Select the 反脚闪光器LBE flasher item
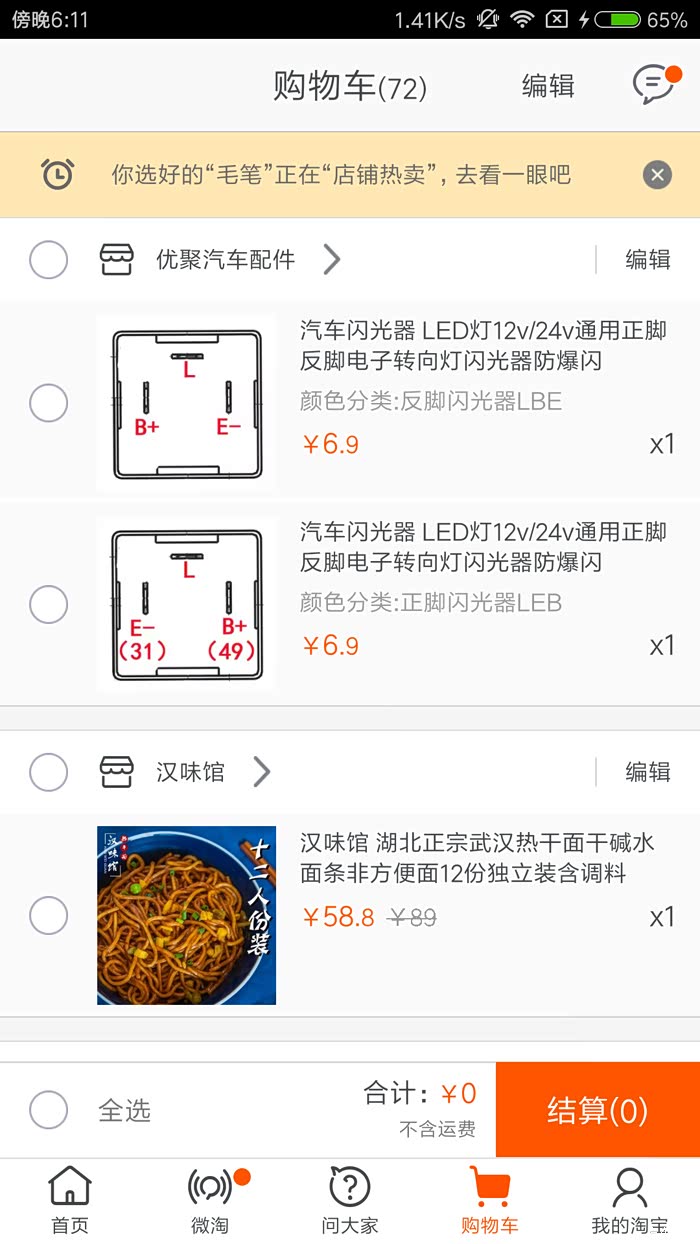 48,404
